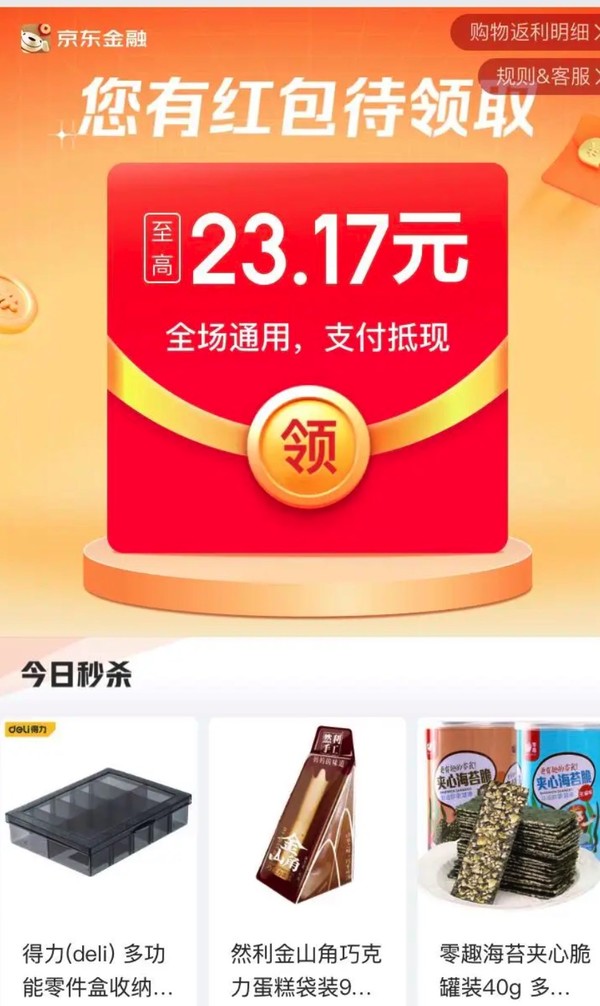Open the 得力 multi-function parts box product

pyautogui.click(x=99, y=862)
